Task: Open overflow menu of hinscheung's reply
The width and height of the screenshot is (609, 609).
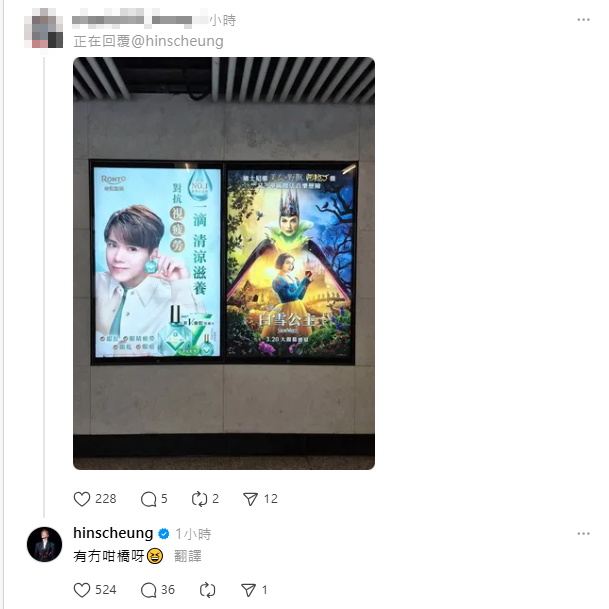Action: [x=583, y=533]
